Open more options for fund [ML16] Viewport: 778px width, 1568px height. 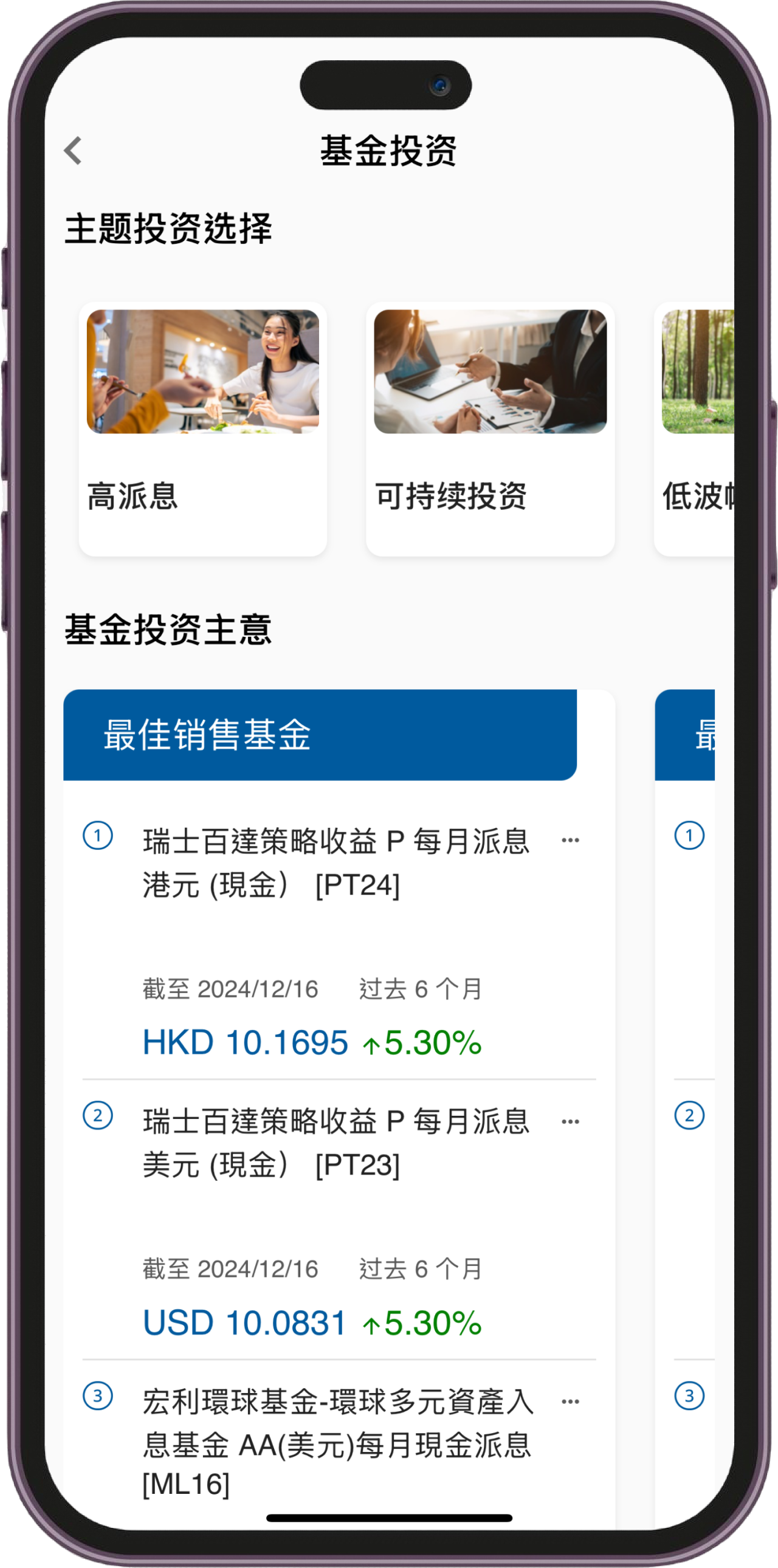click(570, 1402)
